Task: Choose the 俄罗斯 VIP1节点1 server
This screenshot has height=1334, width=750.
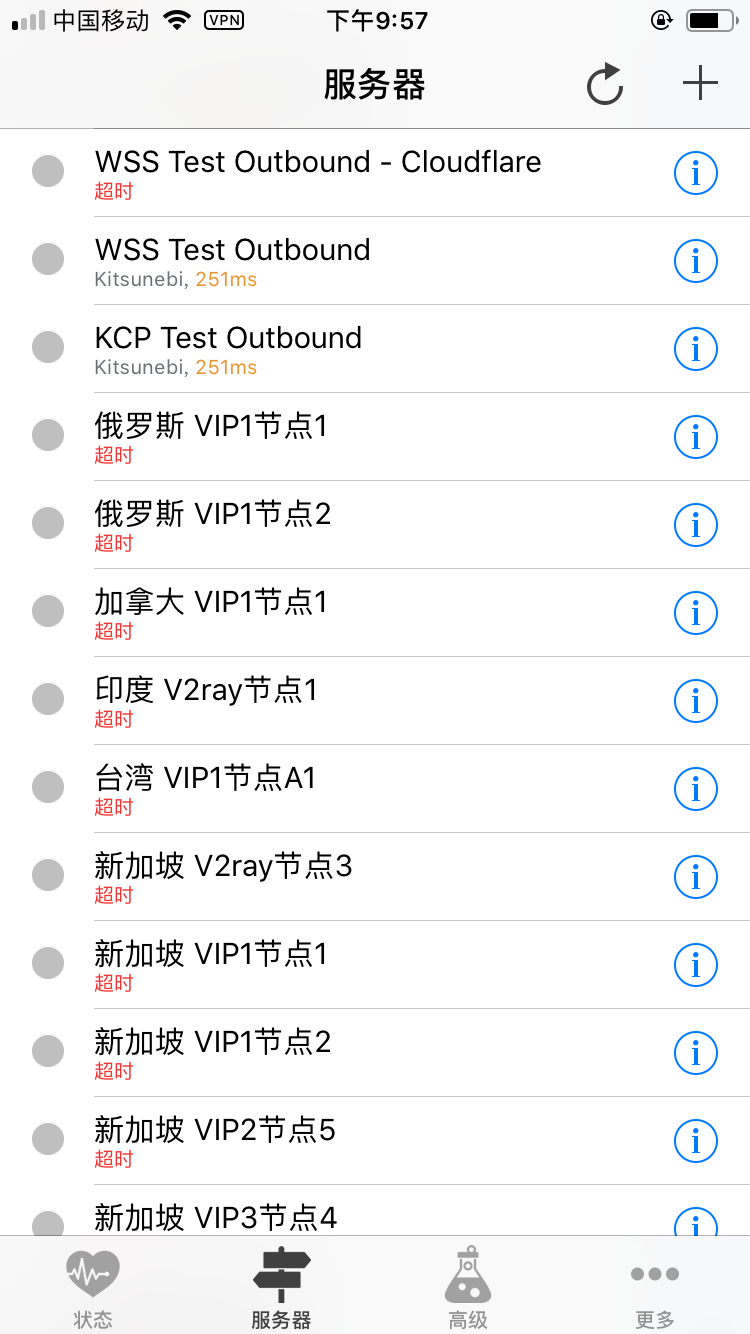Action: click(375, 437)
